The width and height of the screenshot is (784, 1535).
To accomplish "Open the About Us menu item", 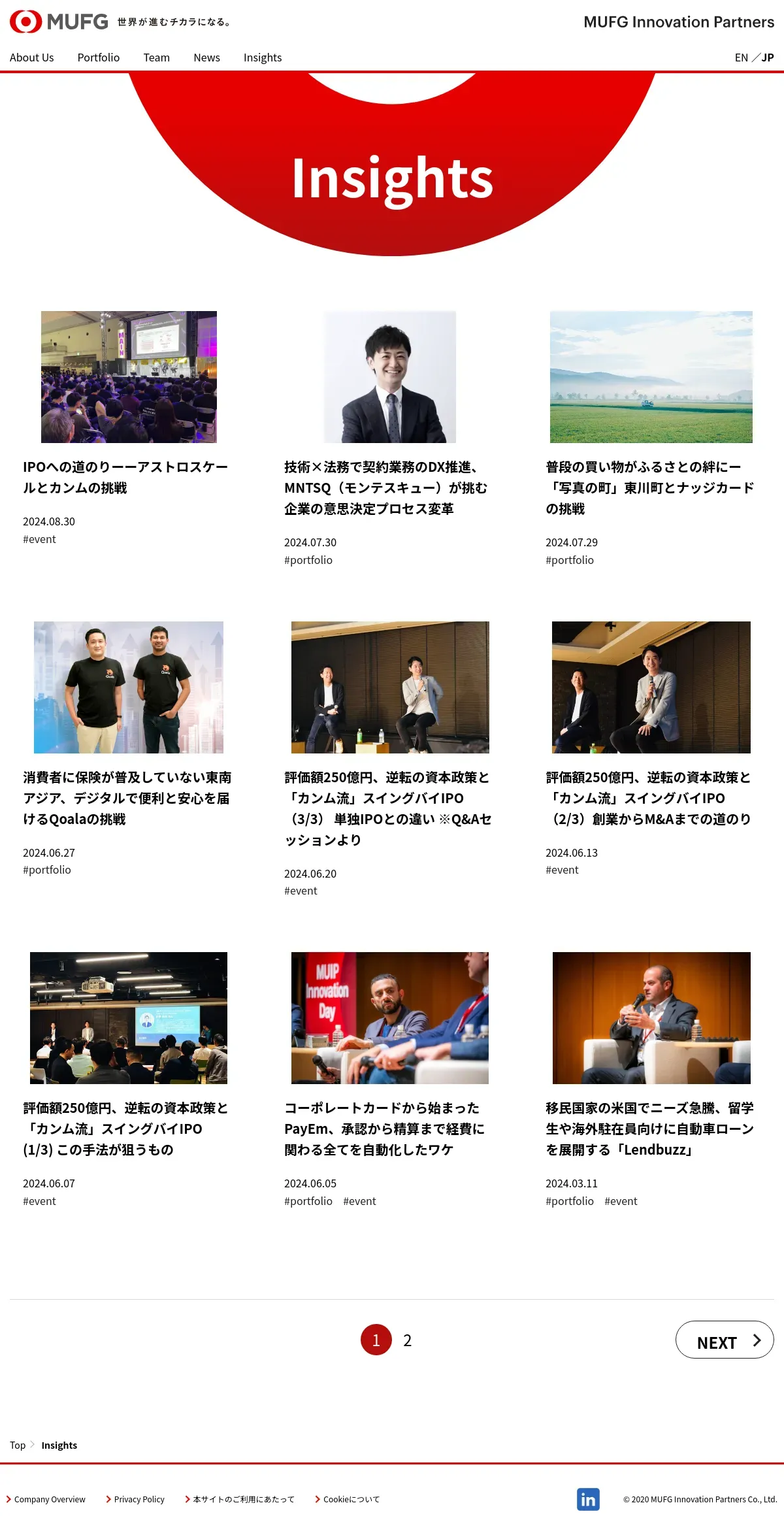I will [x=32, y=58].
